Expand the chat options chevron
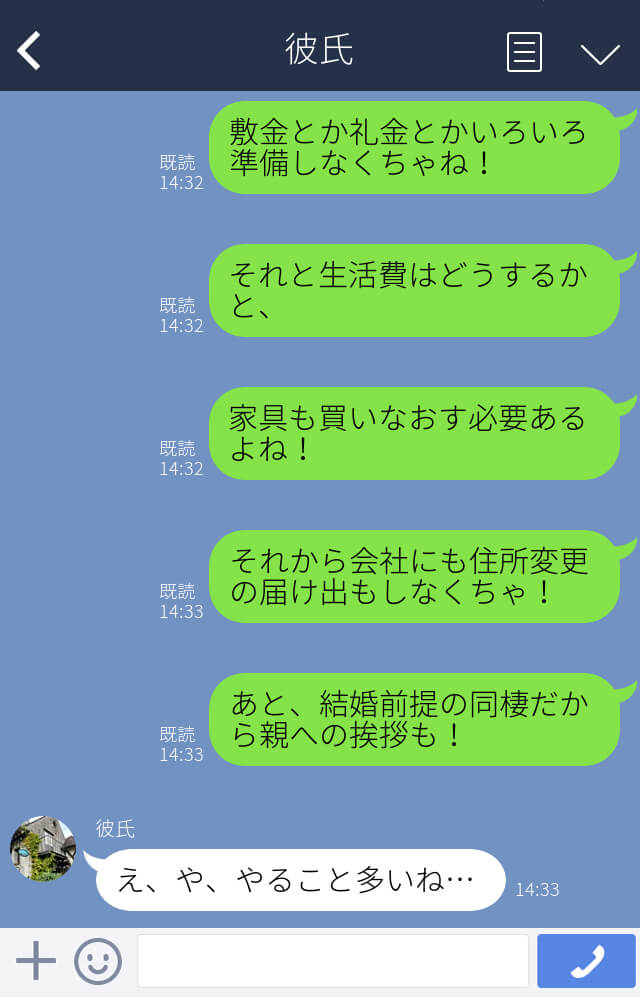The height and width of the screenshot is (997, 640). (x=600, y=53)
